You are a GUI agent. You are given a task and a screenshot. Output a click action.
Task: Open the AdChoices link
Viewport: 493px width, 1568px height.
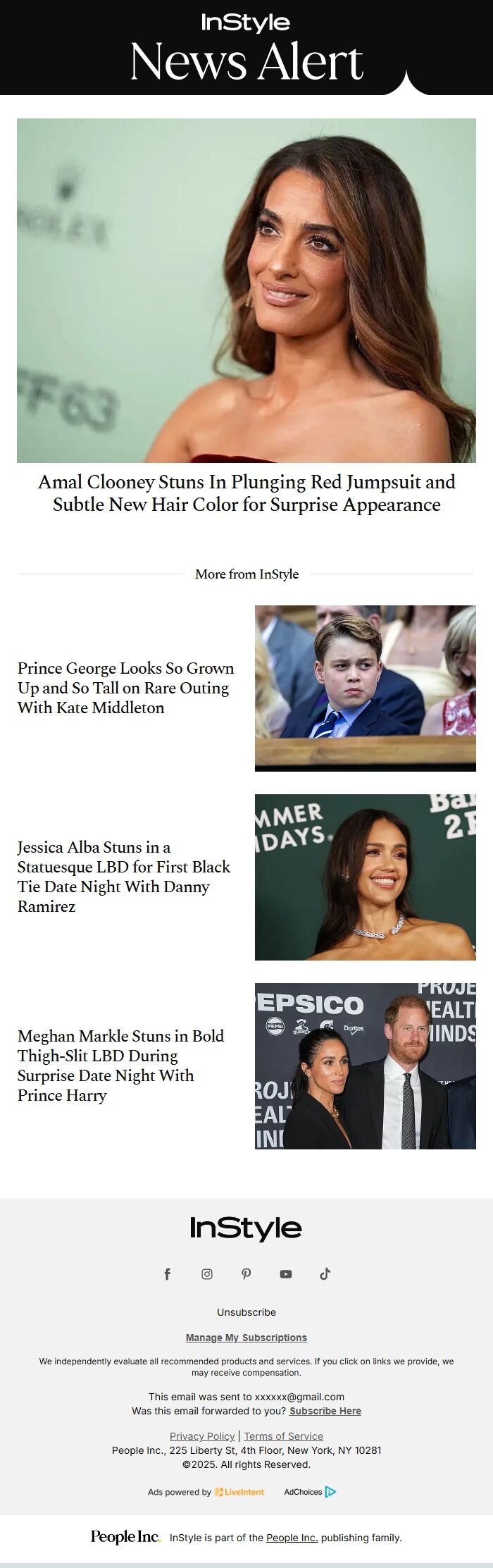click(310, 1492)
